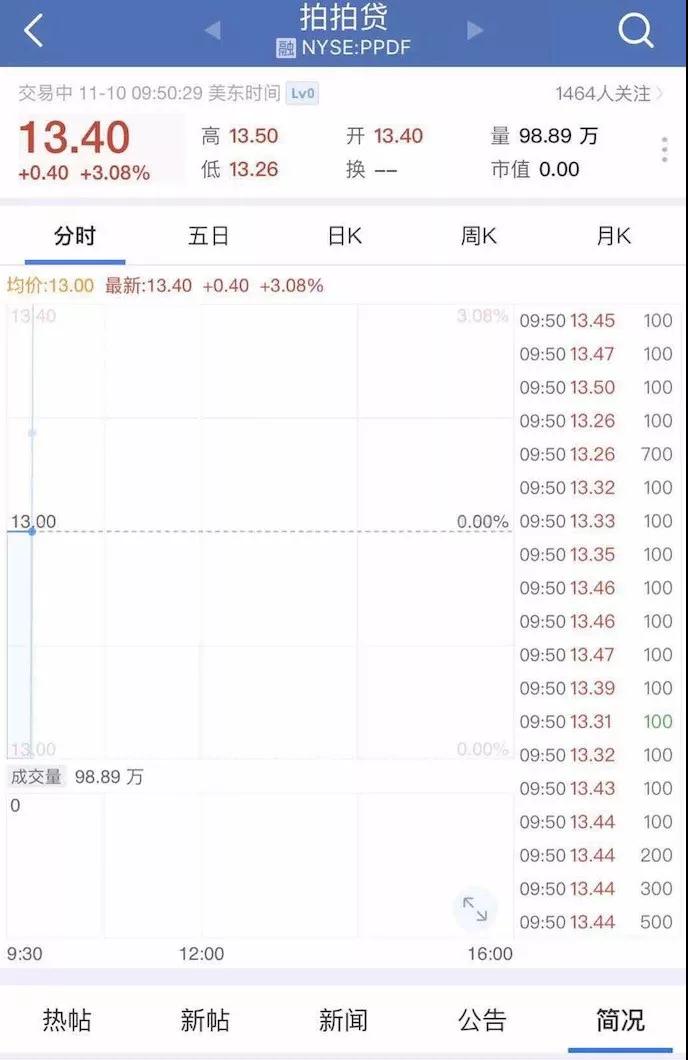Viewport: 688px width, 1060px height.
Task: Open the 公告 tab
Action: click(482, 1020)
